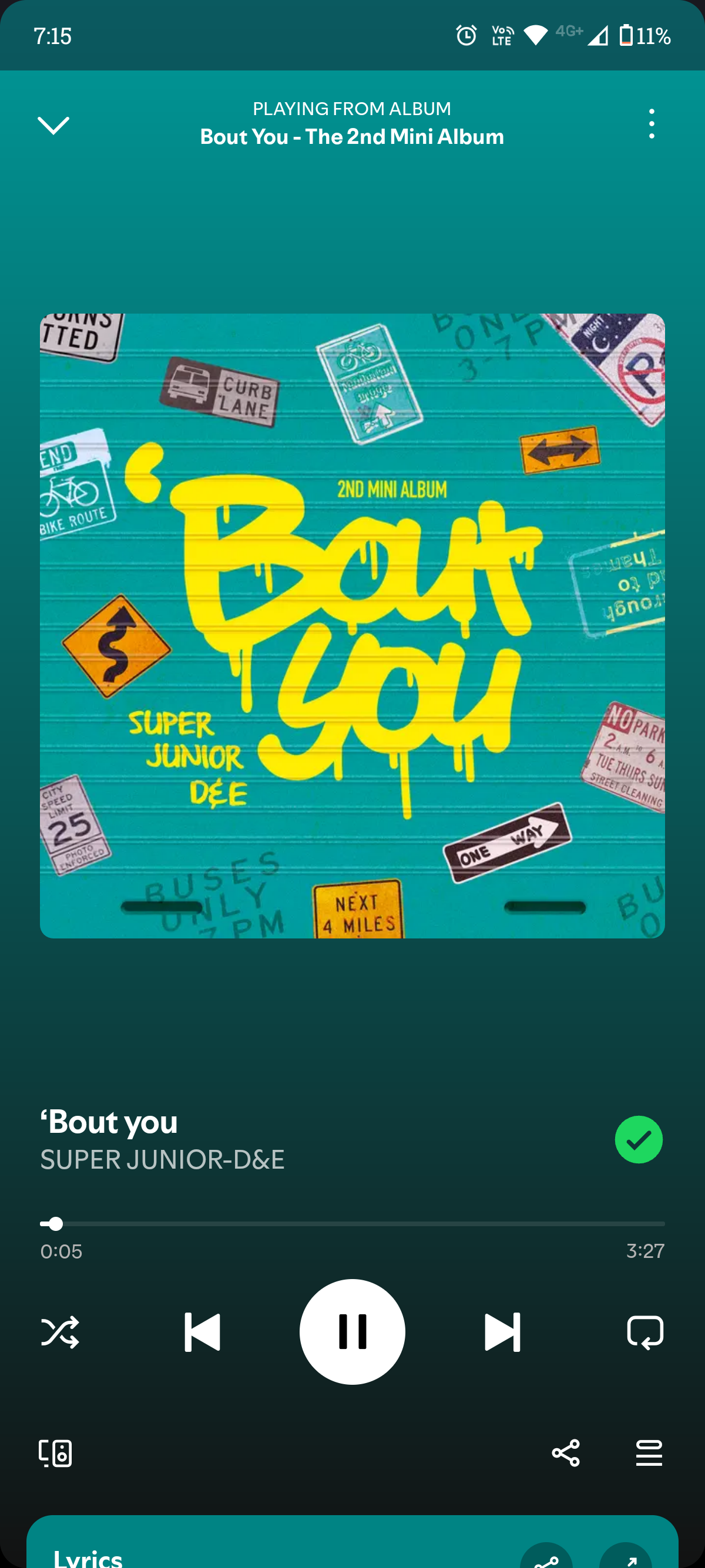Tap the song progress bar
705x1568 pixels.
click(352, 1223)
